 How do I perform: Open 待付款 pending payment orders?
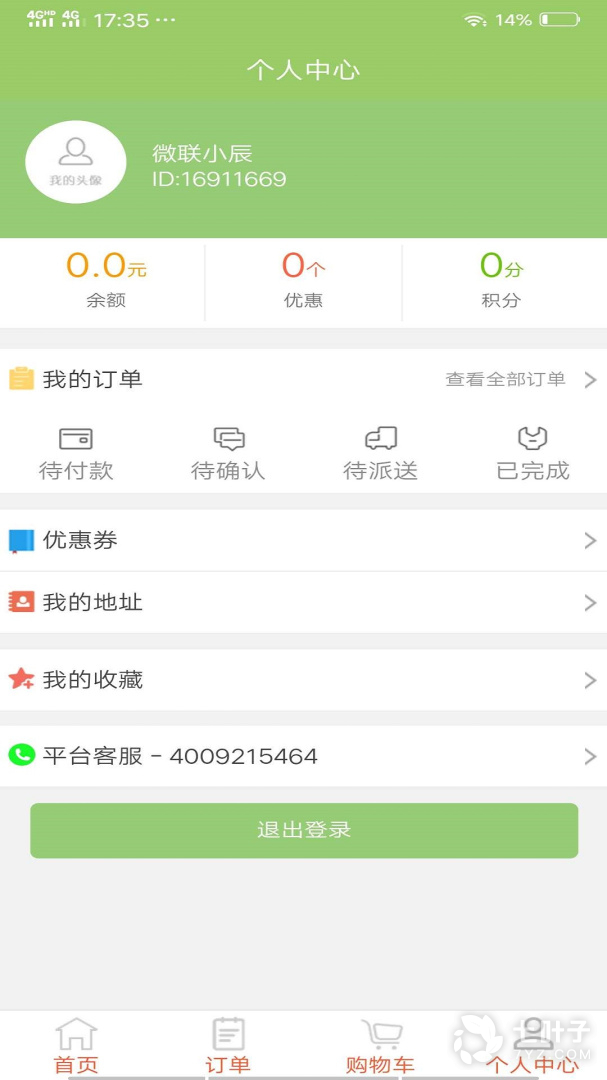(76, 453)
